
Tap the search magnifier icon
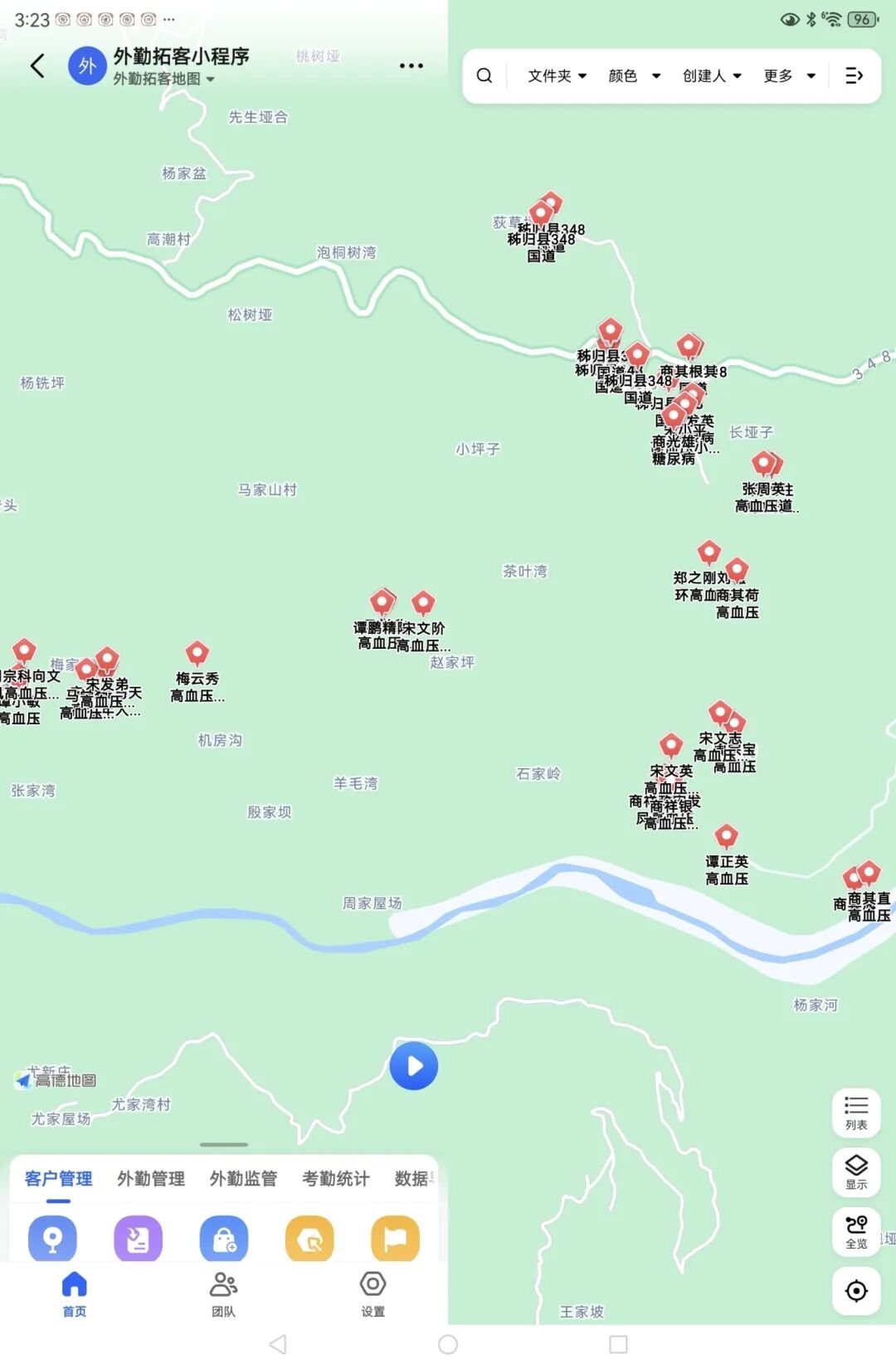coord(485,76)
